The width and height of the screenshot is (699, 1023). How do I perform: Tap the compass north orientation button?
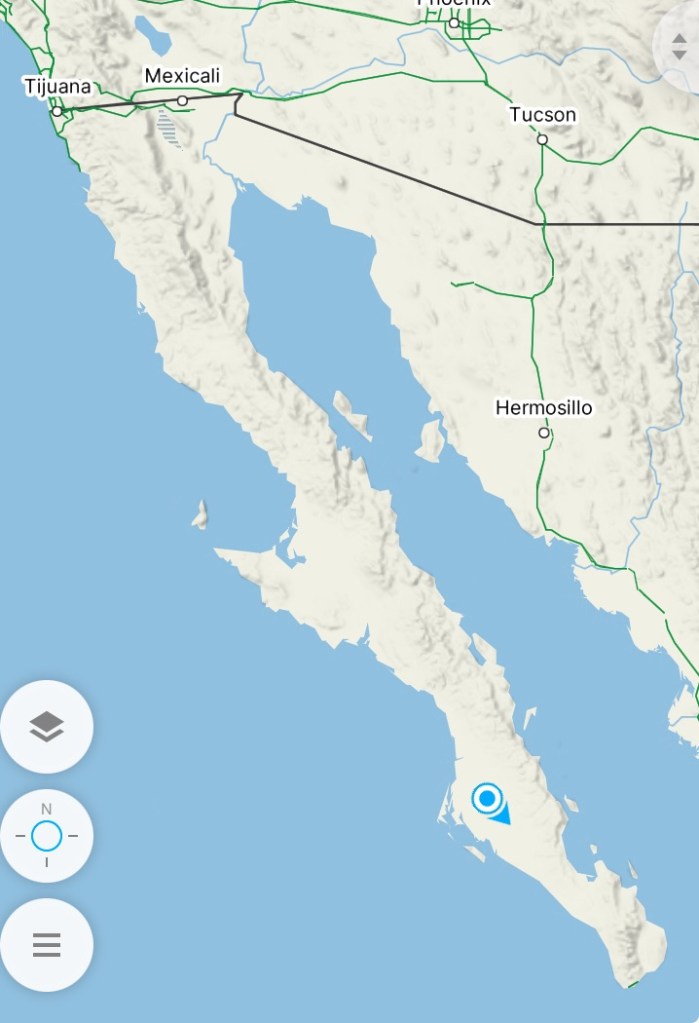point(47,835)
